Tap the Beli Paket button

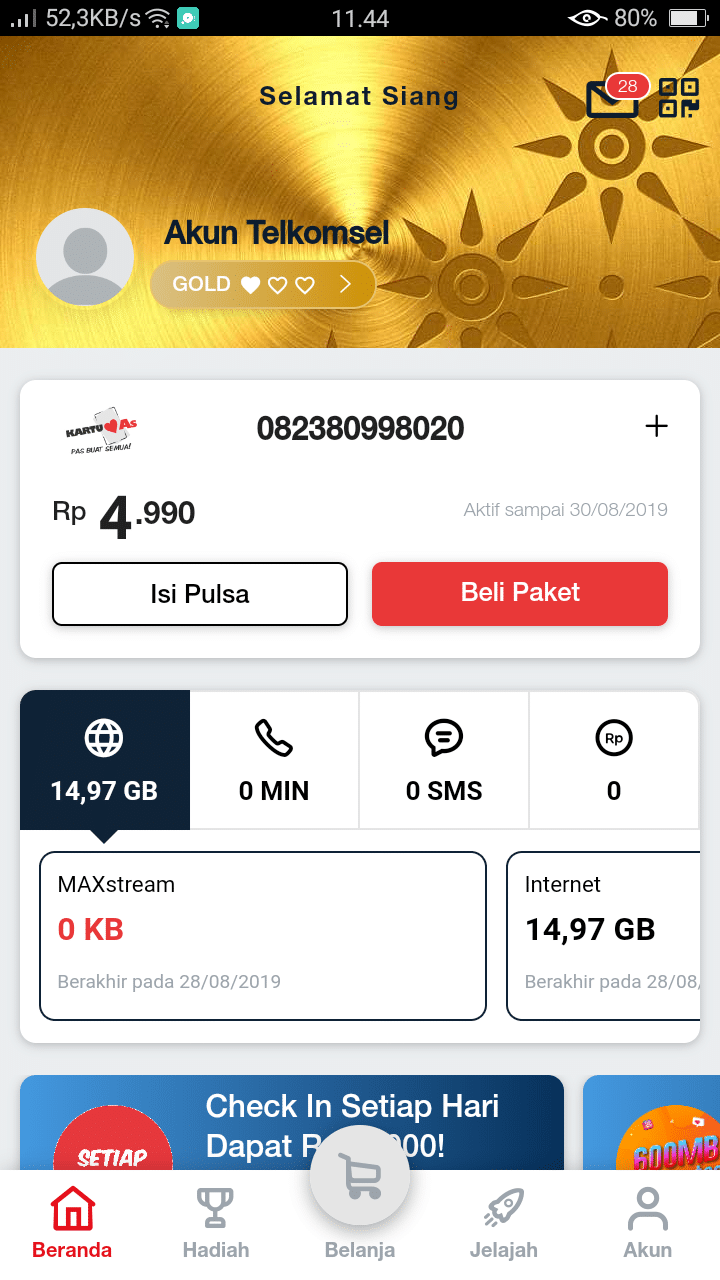tap(520, 593)
